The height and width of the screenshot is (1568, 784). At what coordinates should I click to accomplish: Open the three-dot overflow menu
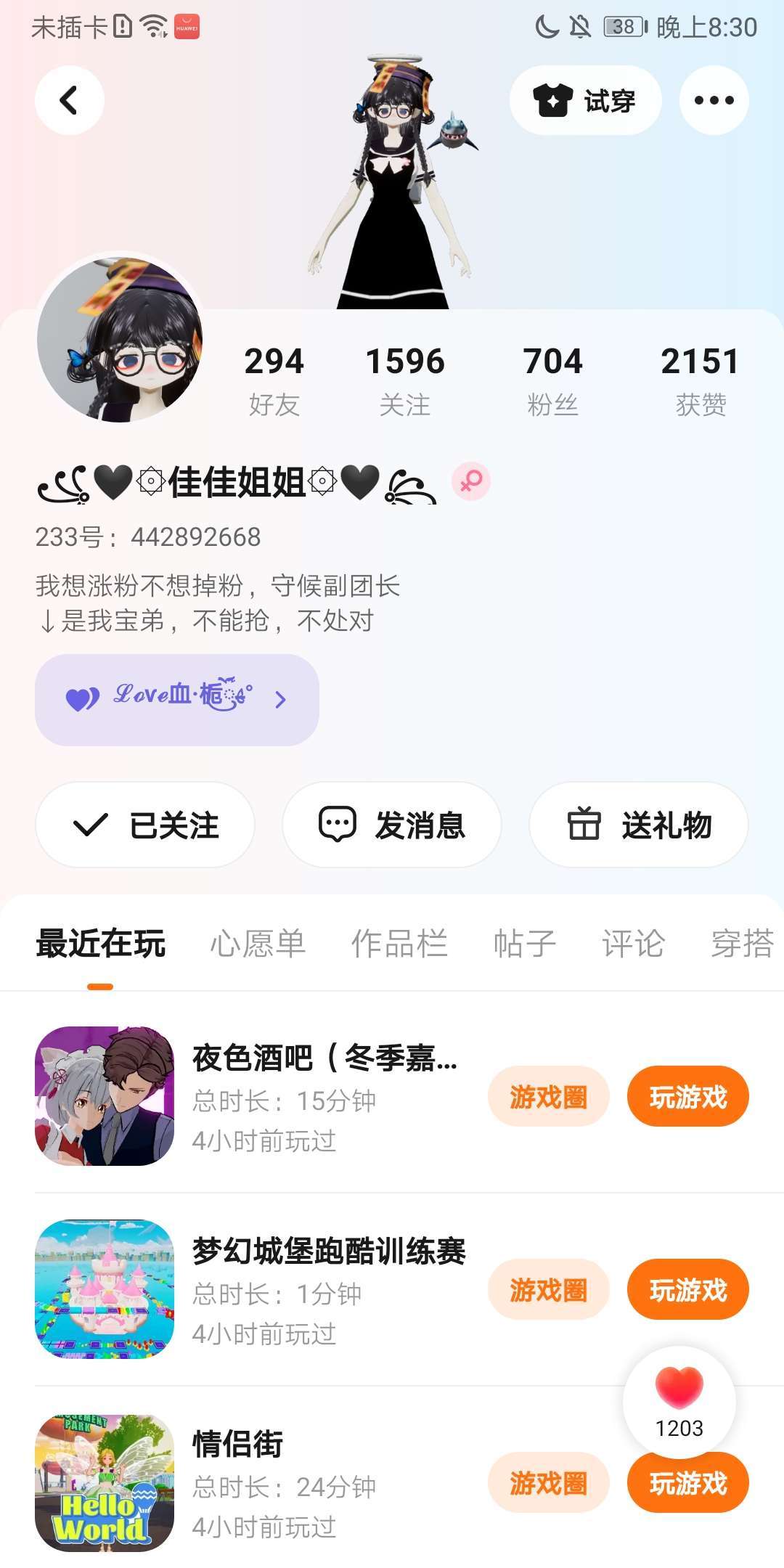pyautogui.click(x=714, y=100)
